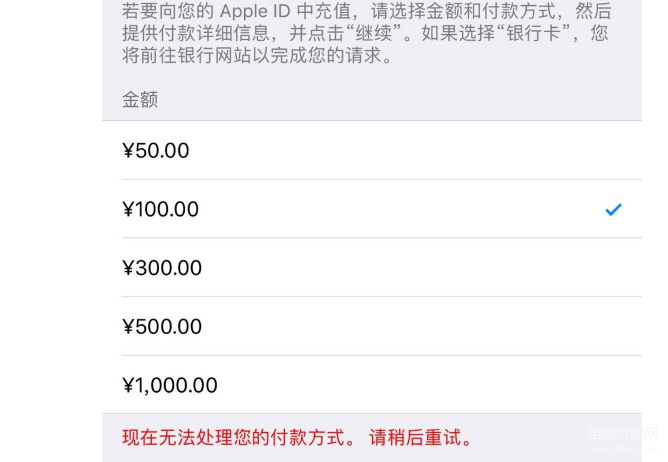Pick the ¥300.00 recharge amount
668x462 pixels.
point(162,268)
